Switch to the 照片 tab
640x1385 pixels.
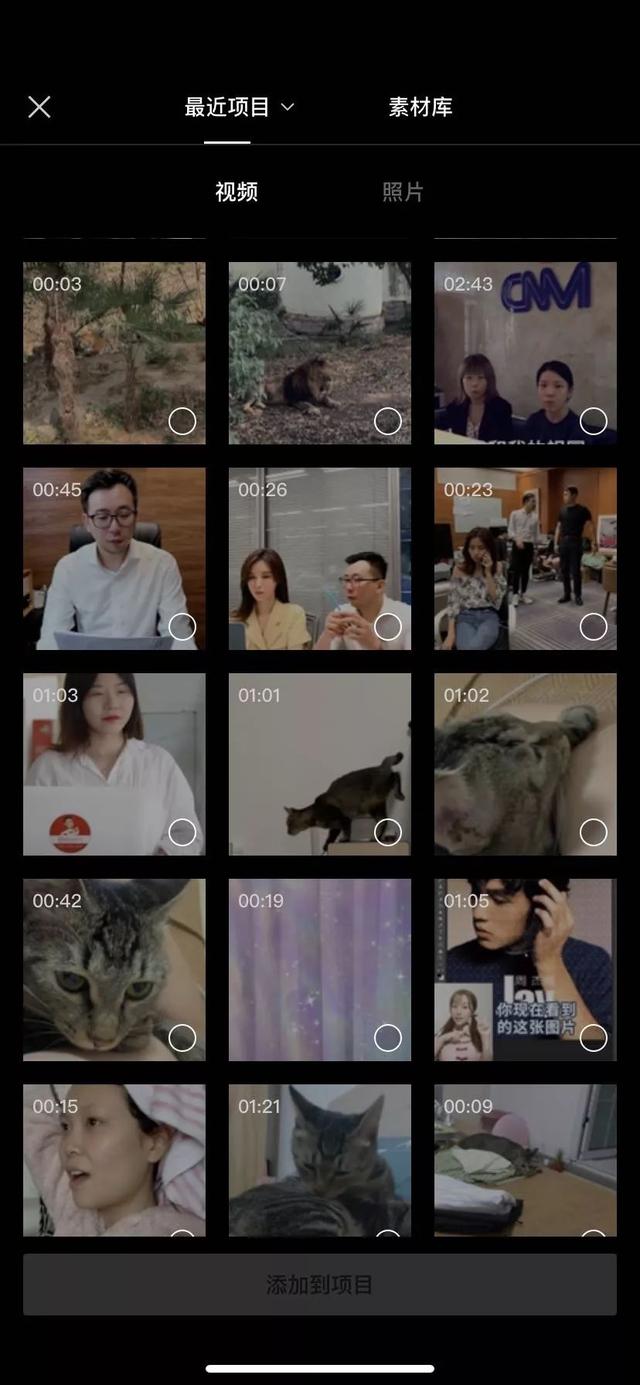point(402,192)
